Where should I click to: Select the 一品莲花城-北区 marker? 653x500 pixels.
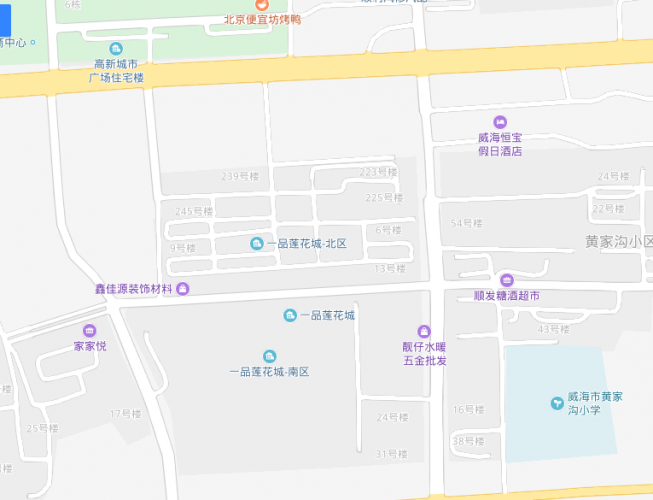[257, 244]
